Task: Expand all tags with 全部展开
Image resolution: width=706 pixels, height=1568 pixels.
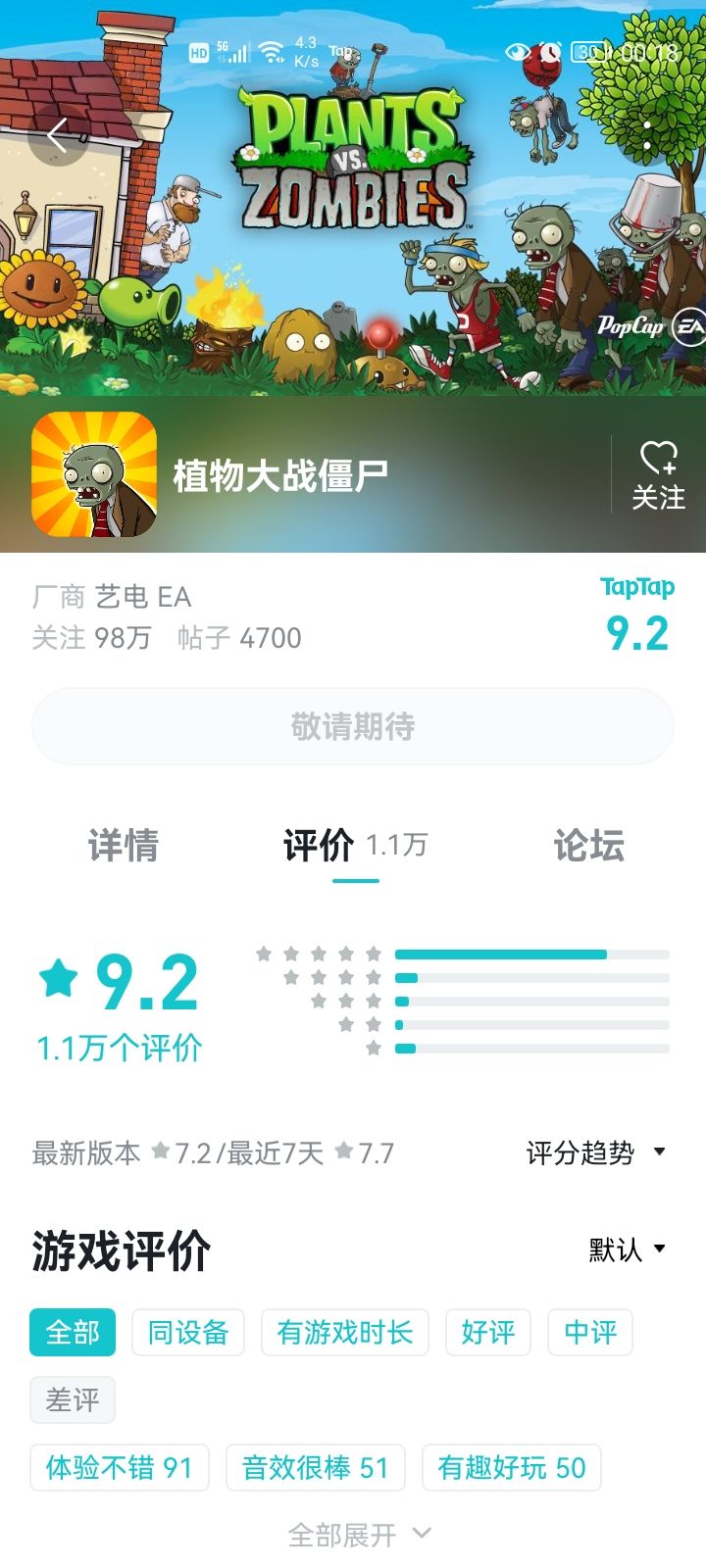Action: click(359, 1535)
